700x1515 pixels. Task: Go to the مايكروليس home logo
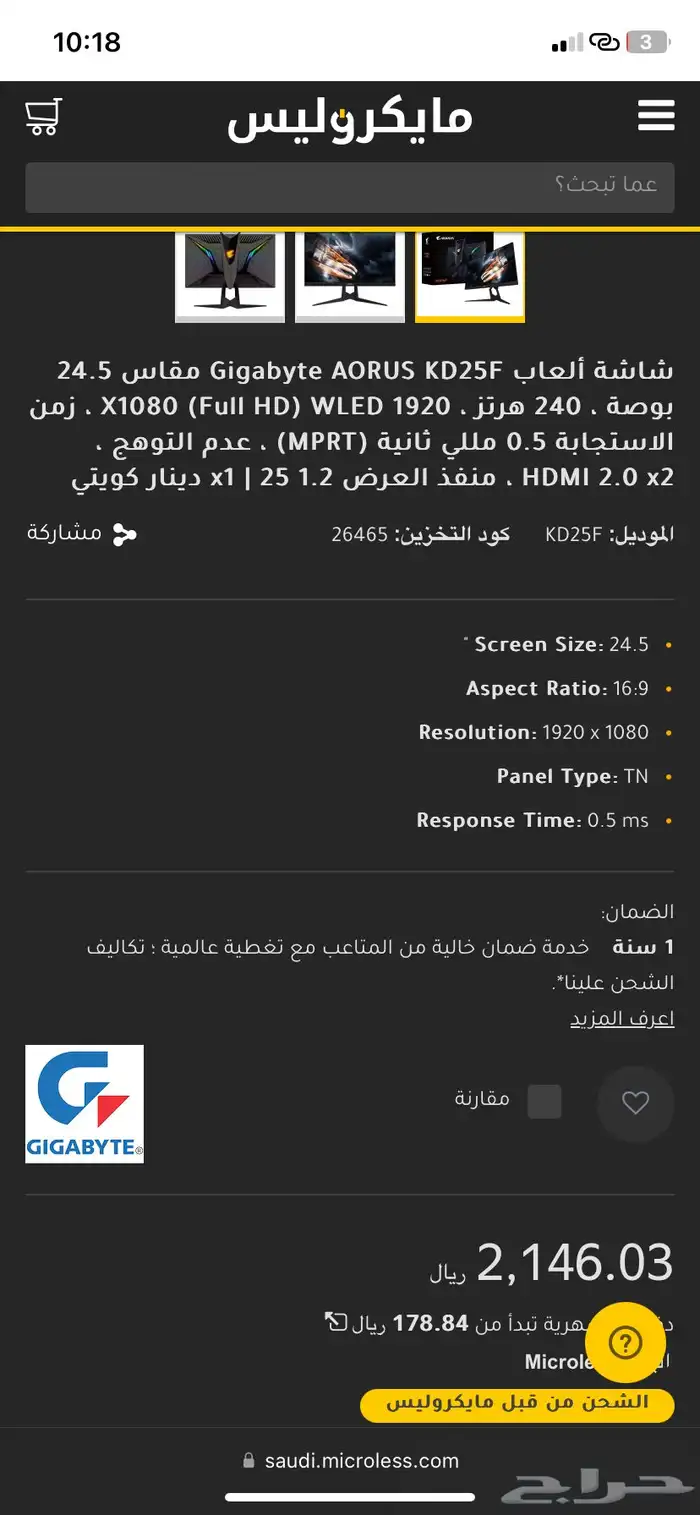pos(350,119)
